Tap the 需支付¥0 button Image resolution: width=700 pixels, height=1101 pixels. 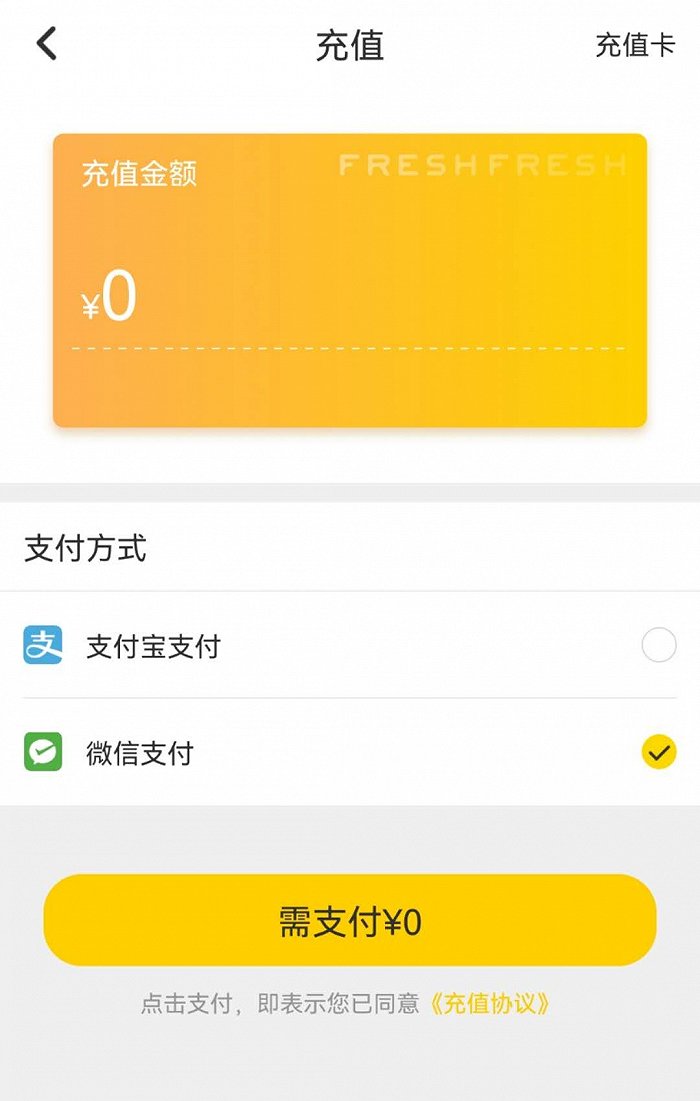pos(349,920)
